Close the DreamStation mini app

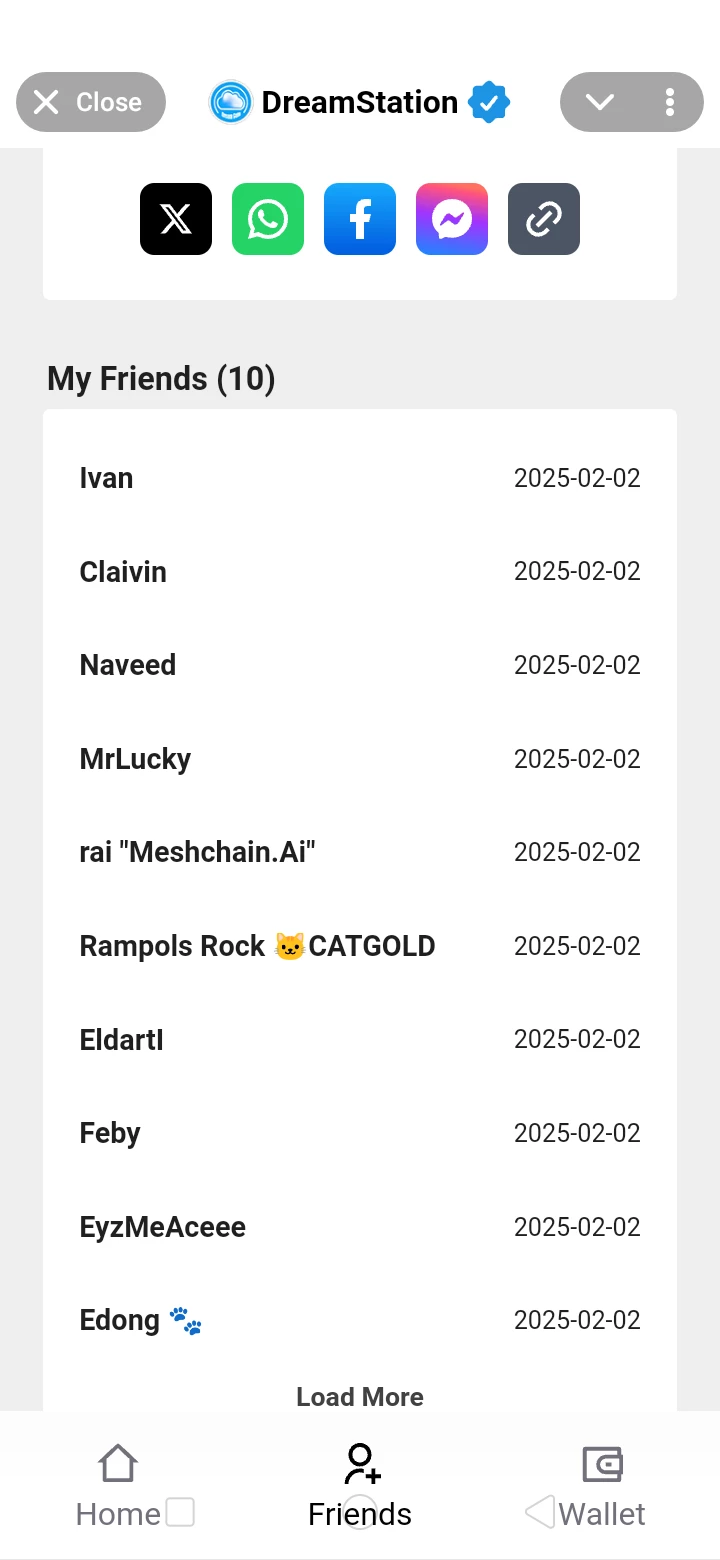pyautogui.click(x=91, y=102)
